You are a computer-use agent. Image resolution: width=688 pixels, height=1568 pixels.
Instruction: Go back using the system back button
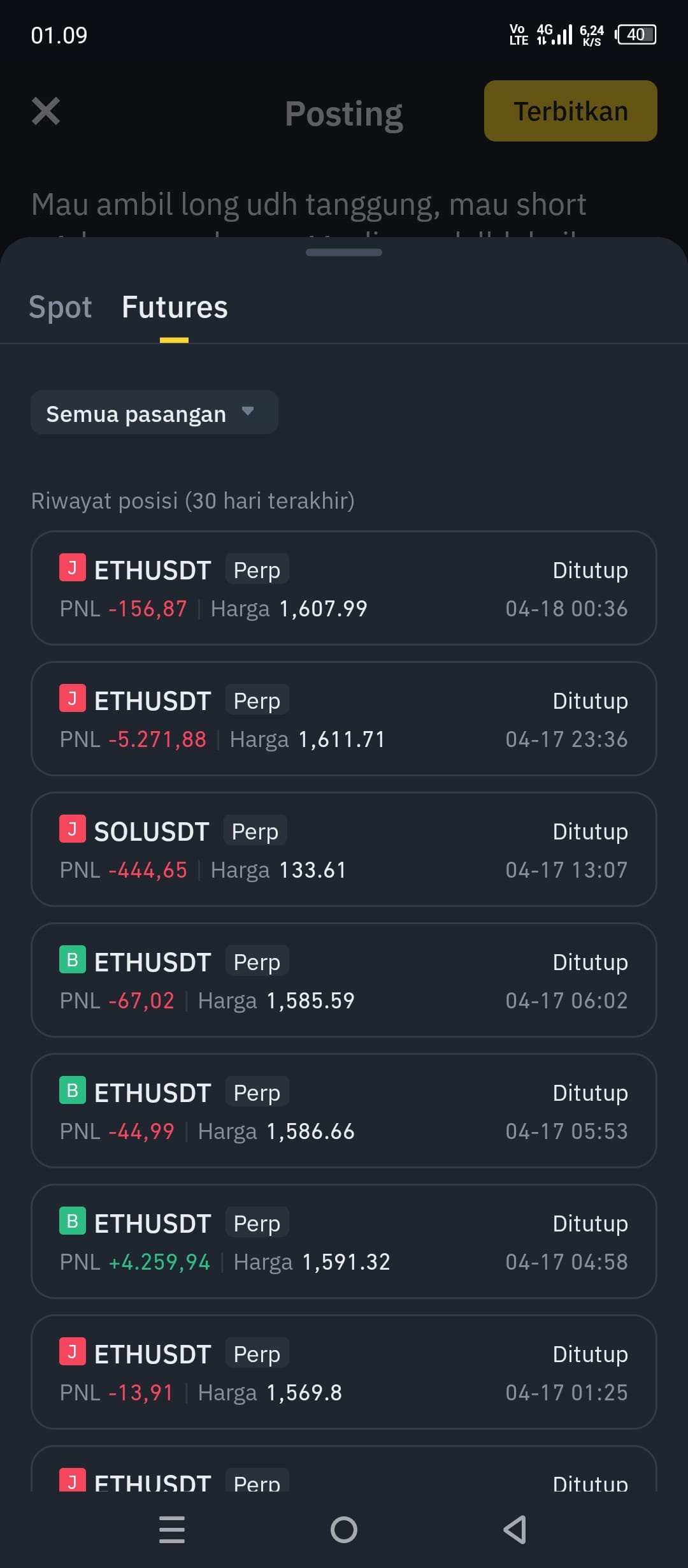pos(515,1529)
